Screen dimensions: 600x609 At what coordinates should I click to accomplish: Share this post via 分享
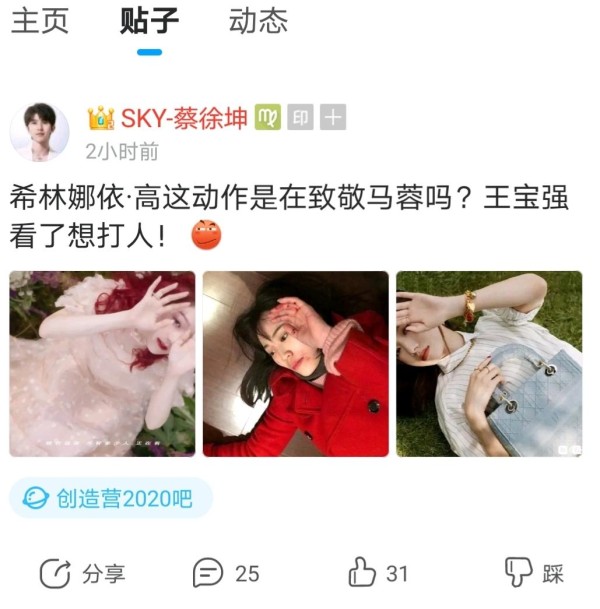(83, 573)
